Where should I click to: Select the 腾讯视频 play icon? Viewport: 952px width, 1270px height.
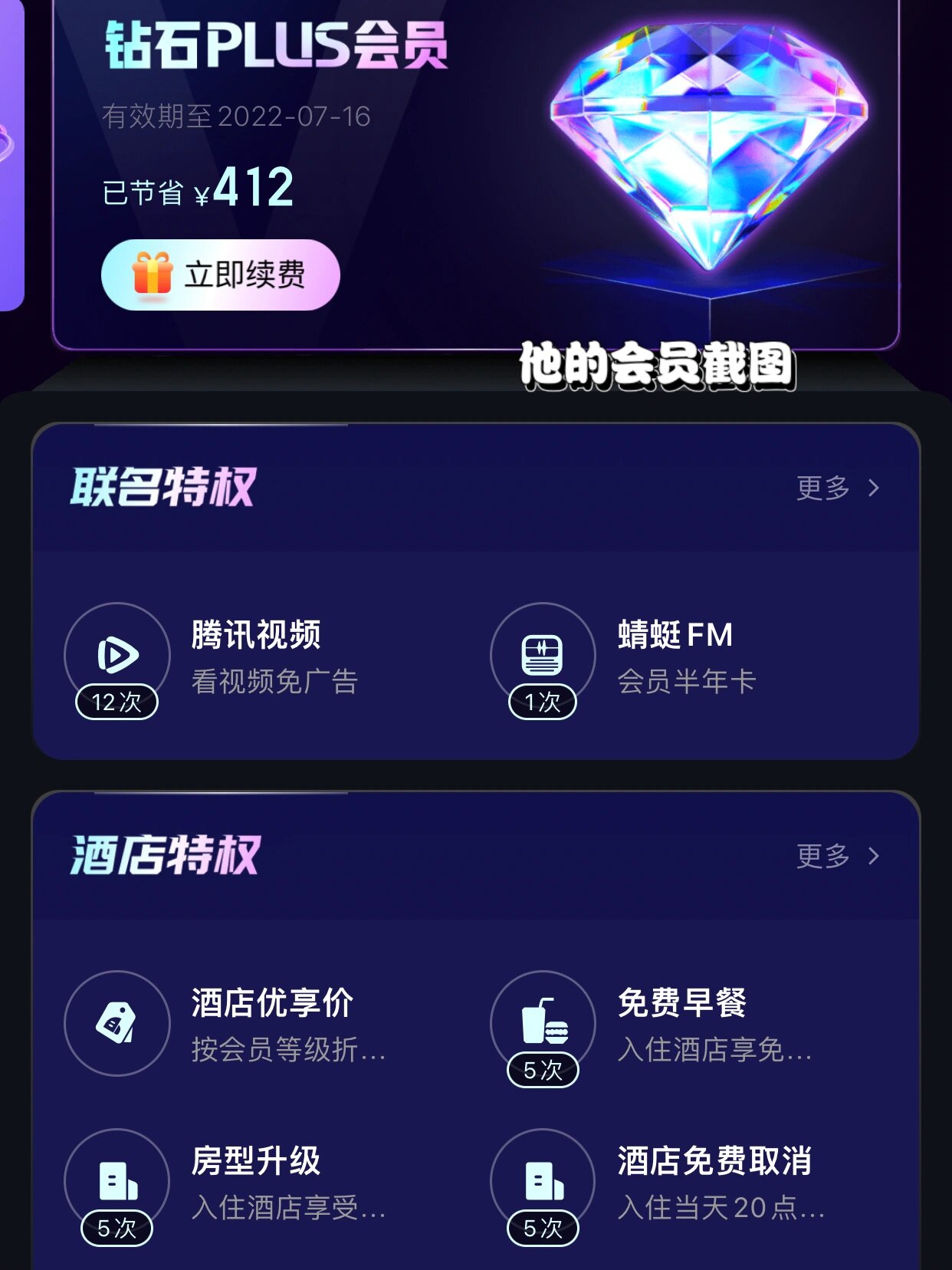(117, 656)
